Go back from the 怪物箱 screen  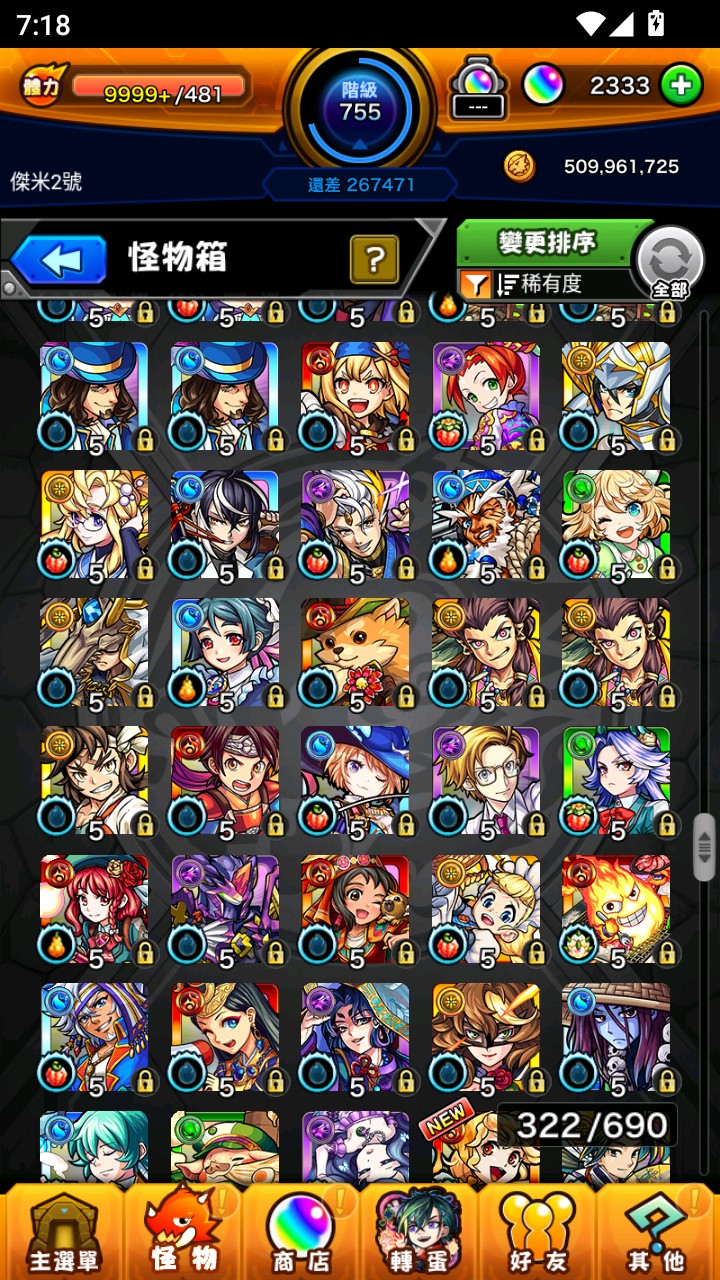tap(59, 260)
